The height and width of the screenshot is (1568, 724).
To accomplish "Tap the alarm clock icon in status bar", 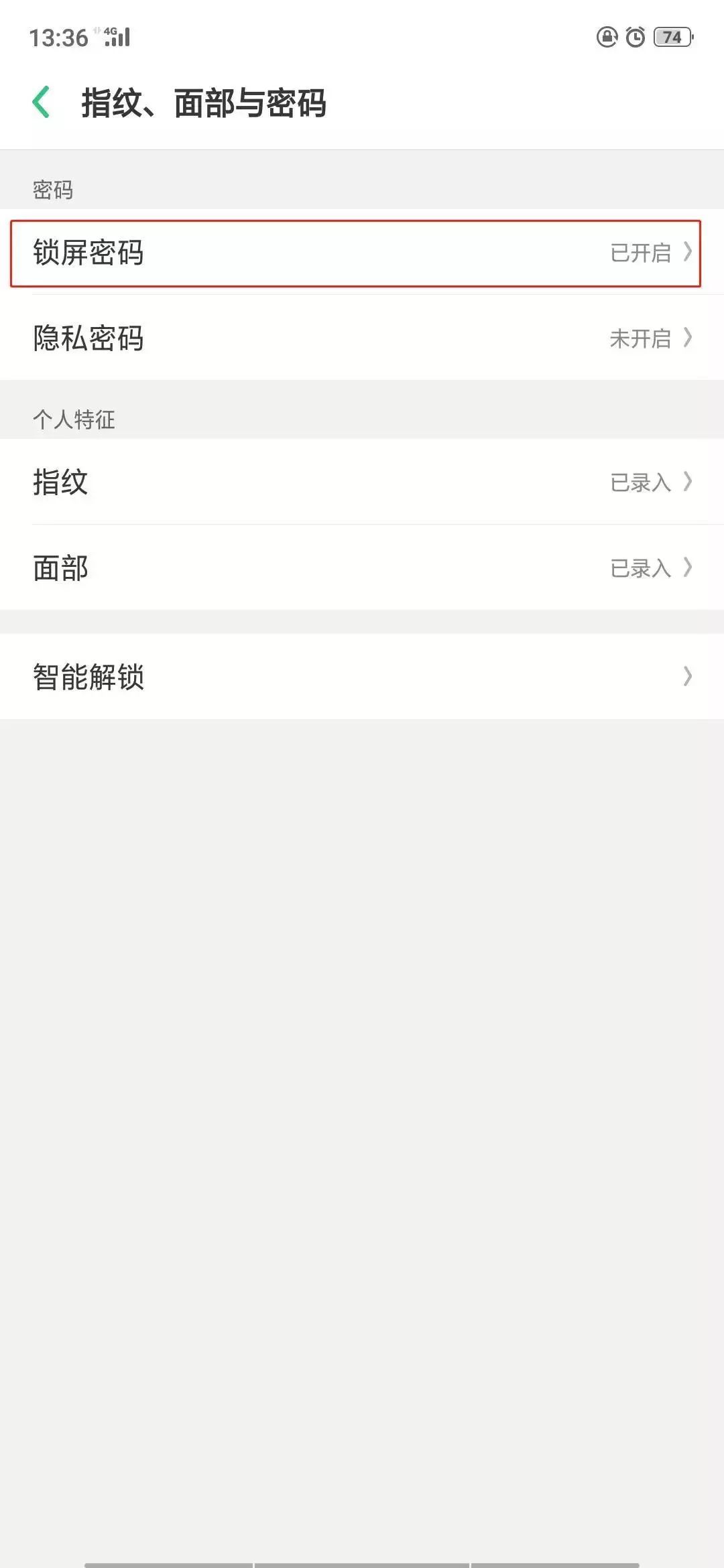I will (636, 37).
